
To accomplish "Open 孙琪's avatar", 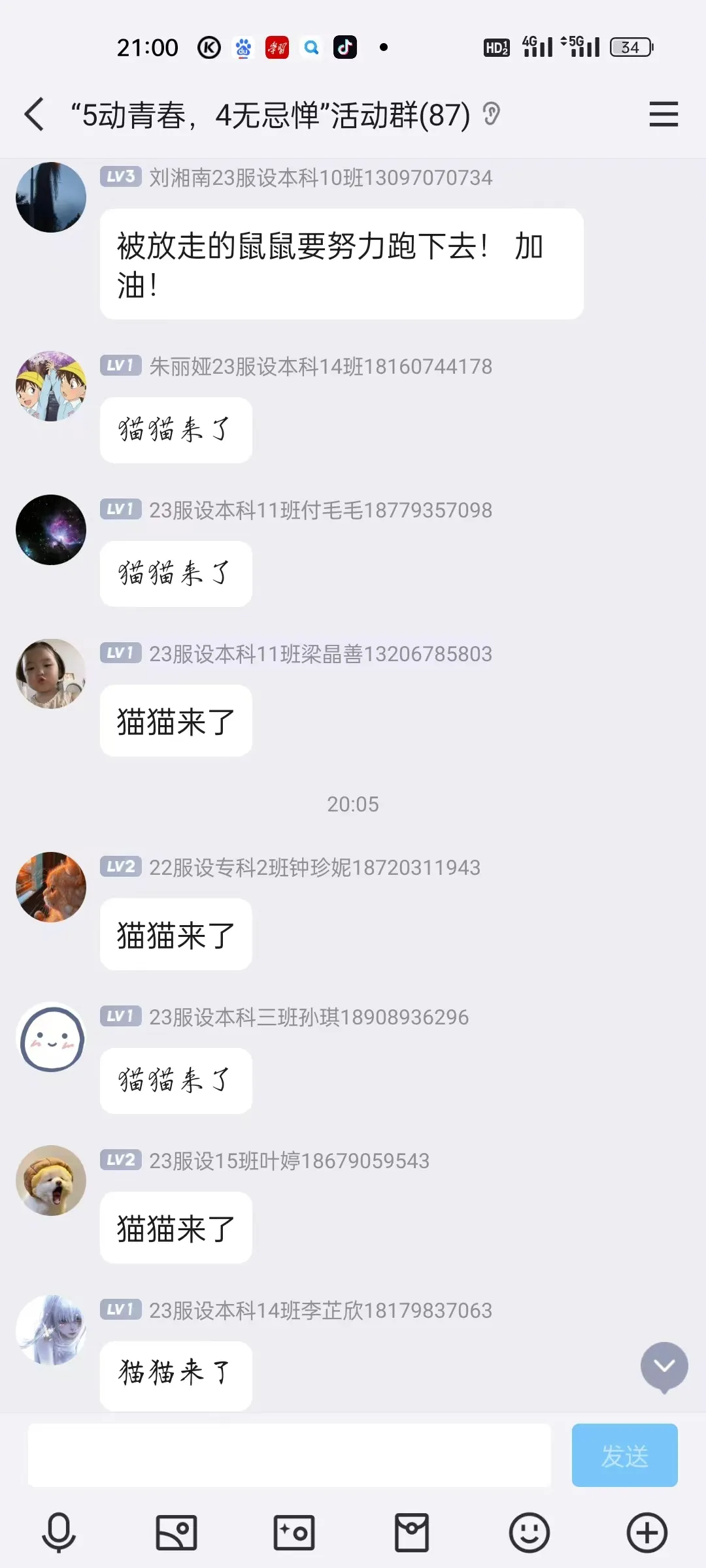I will (x=51, y=1037).
